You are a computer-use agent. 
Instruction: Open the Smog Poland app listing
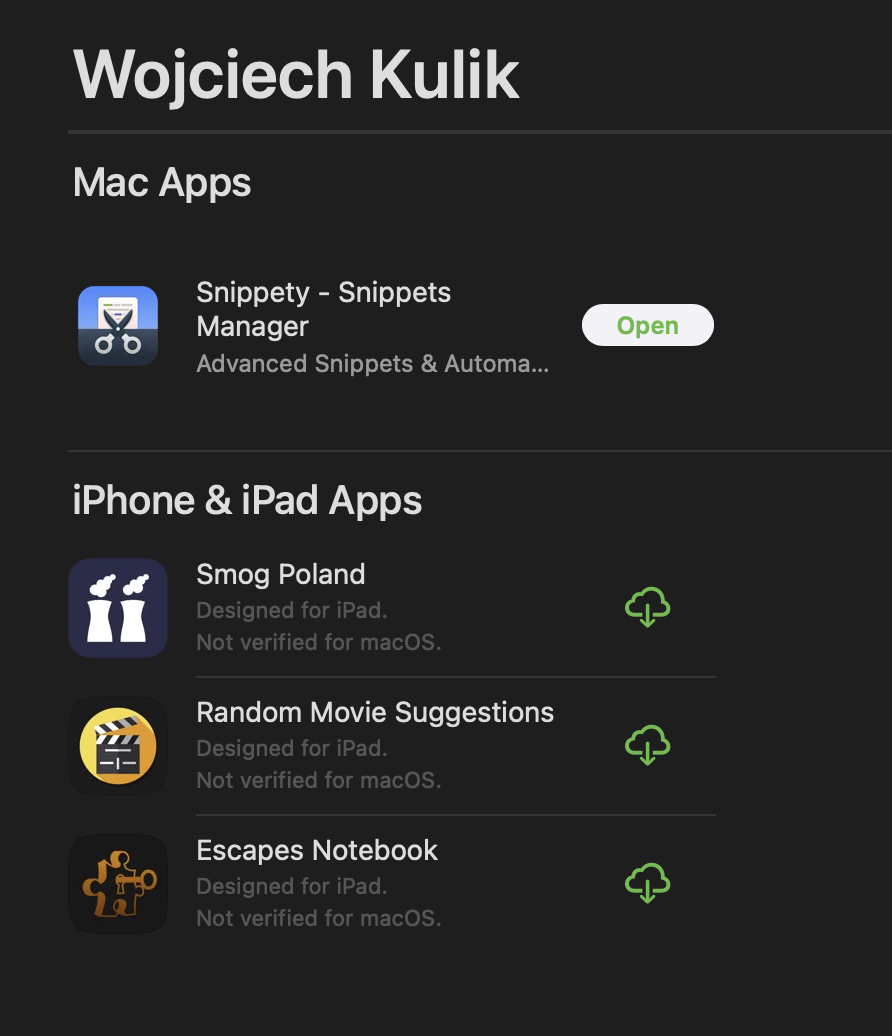[x=281, y=575]
